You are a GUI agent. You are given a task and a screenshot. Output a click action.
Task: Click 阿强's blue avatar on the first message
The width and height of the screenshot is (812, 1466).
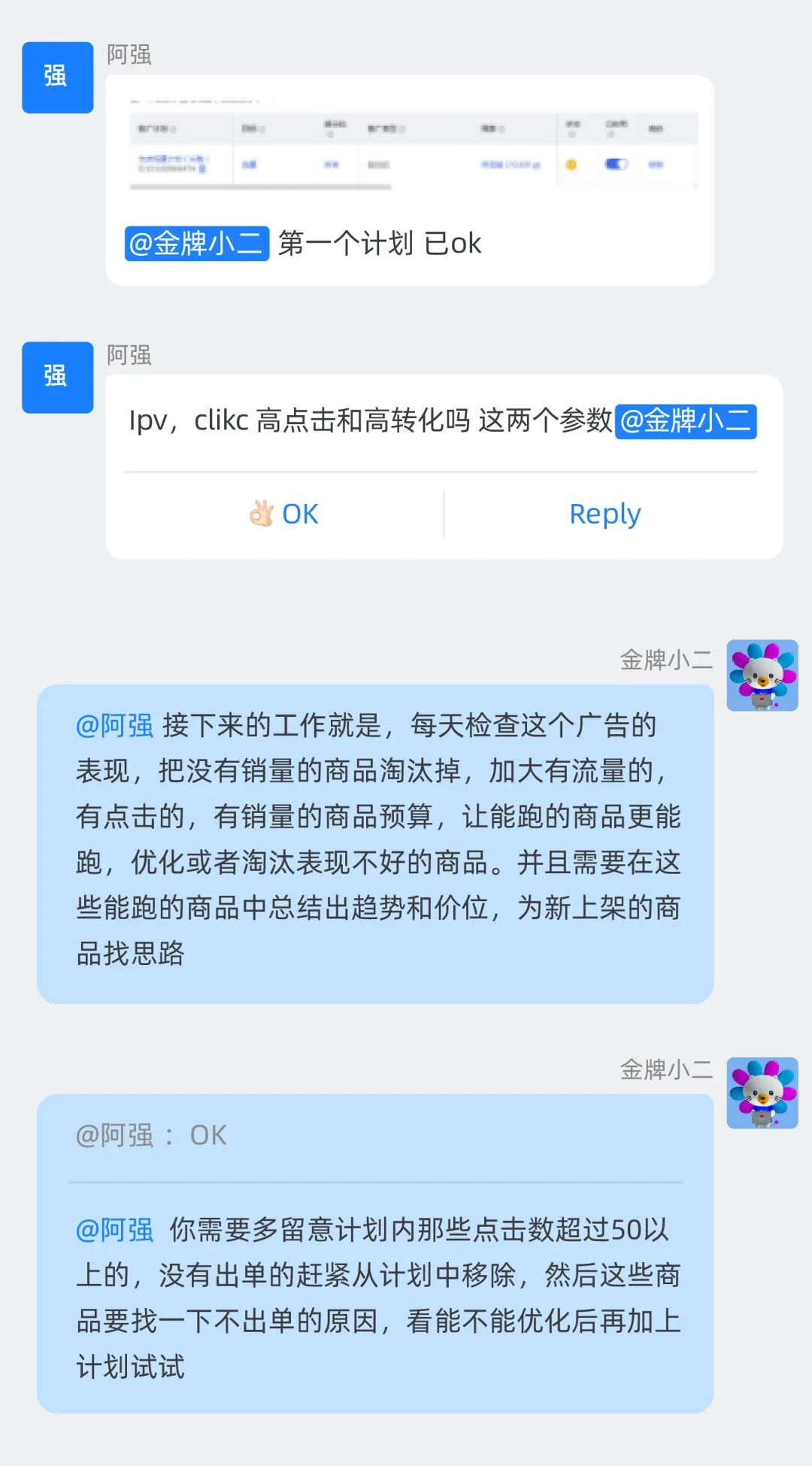[57, 77]
